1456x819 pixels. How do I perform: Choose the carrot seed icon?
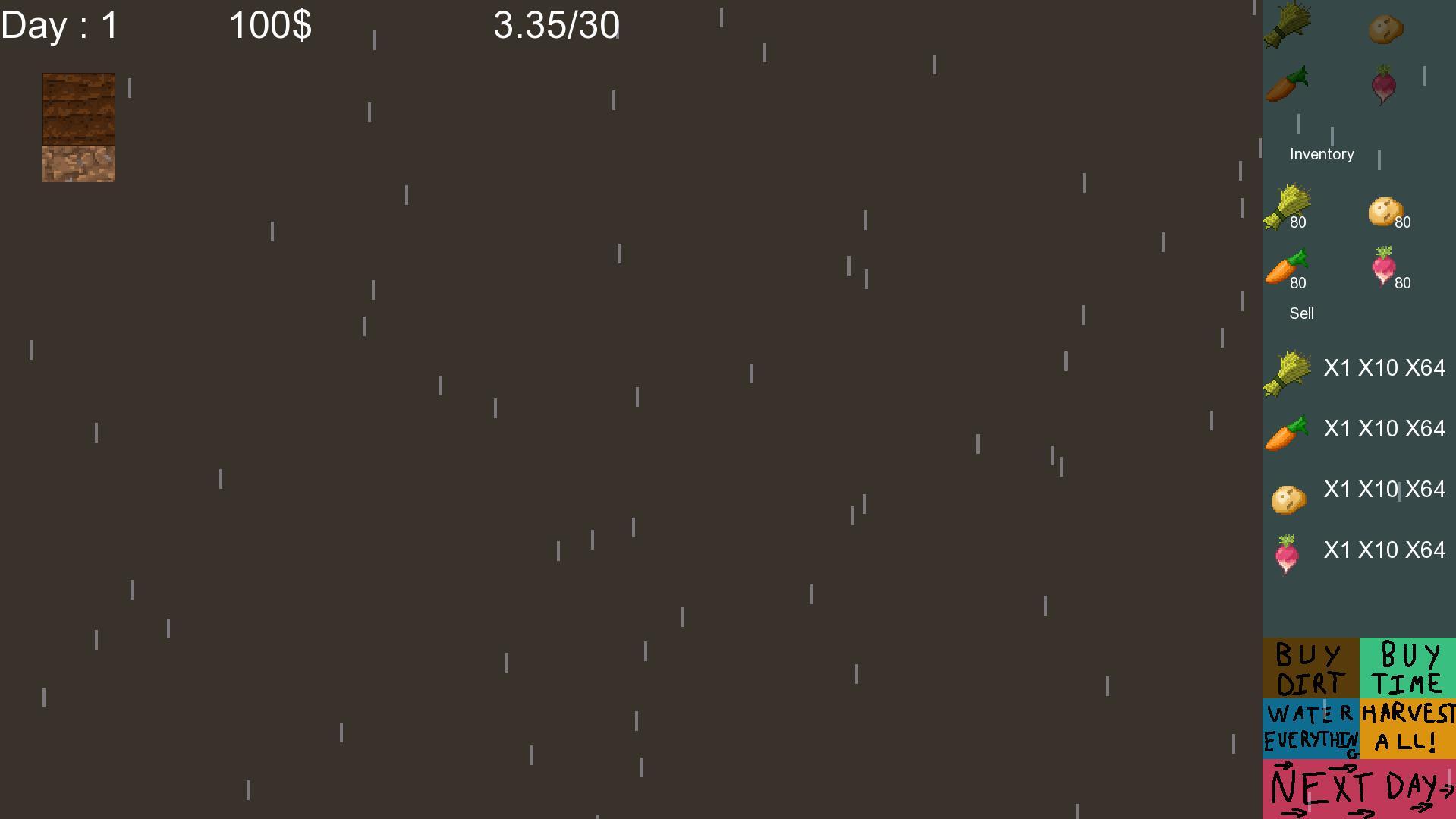point(1287,84)
